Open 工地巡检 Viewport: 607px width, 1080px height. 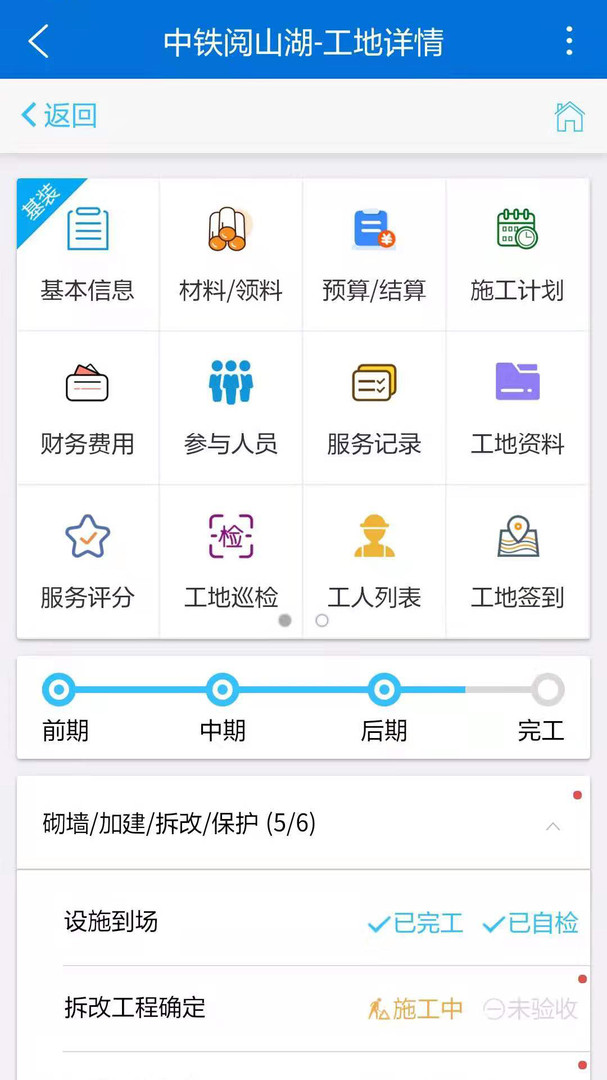[230, 561]
